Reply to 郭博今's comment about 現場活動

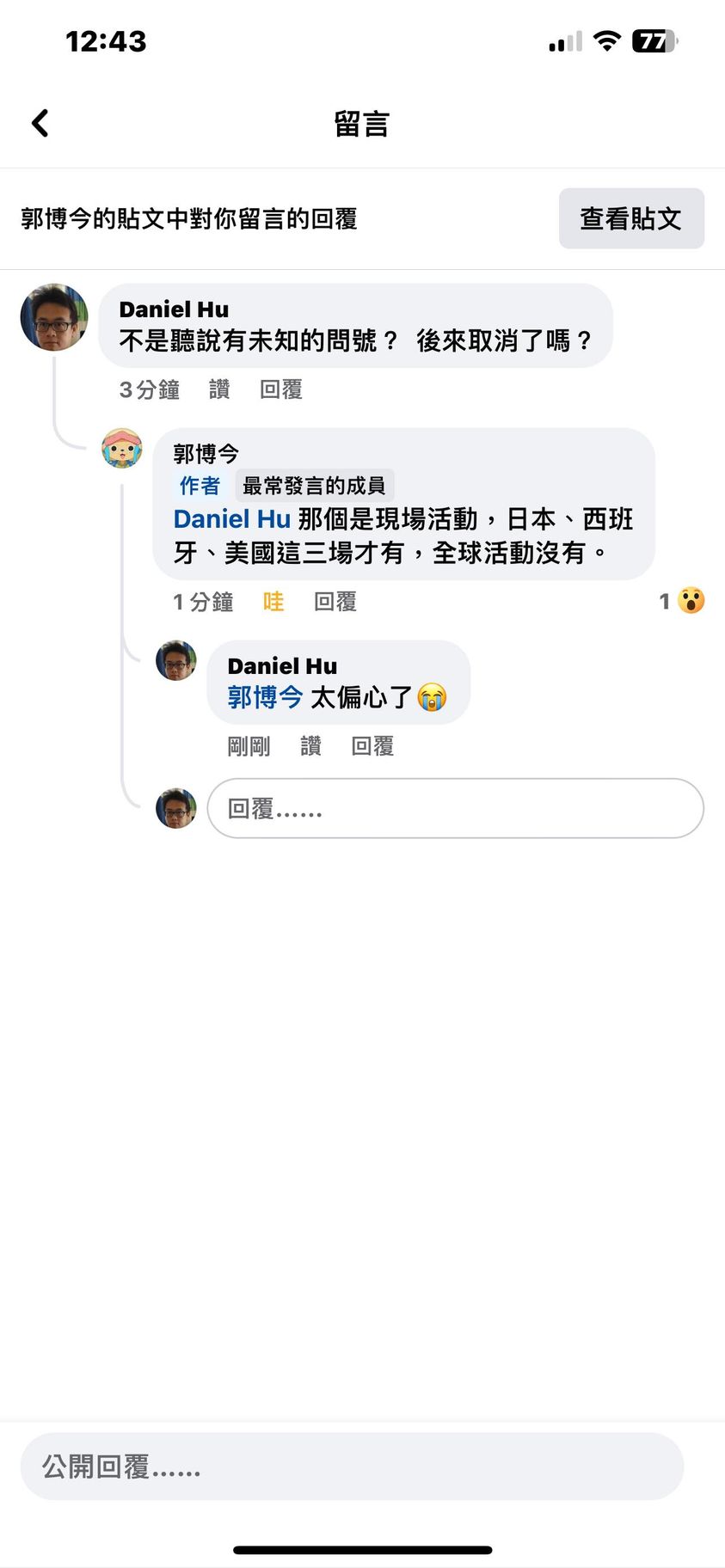(335, 602)
